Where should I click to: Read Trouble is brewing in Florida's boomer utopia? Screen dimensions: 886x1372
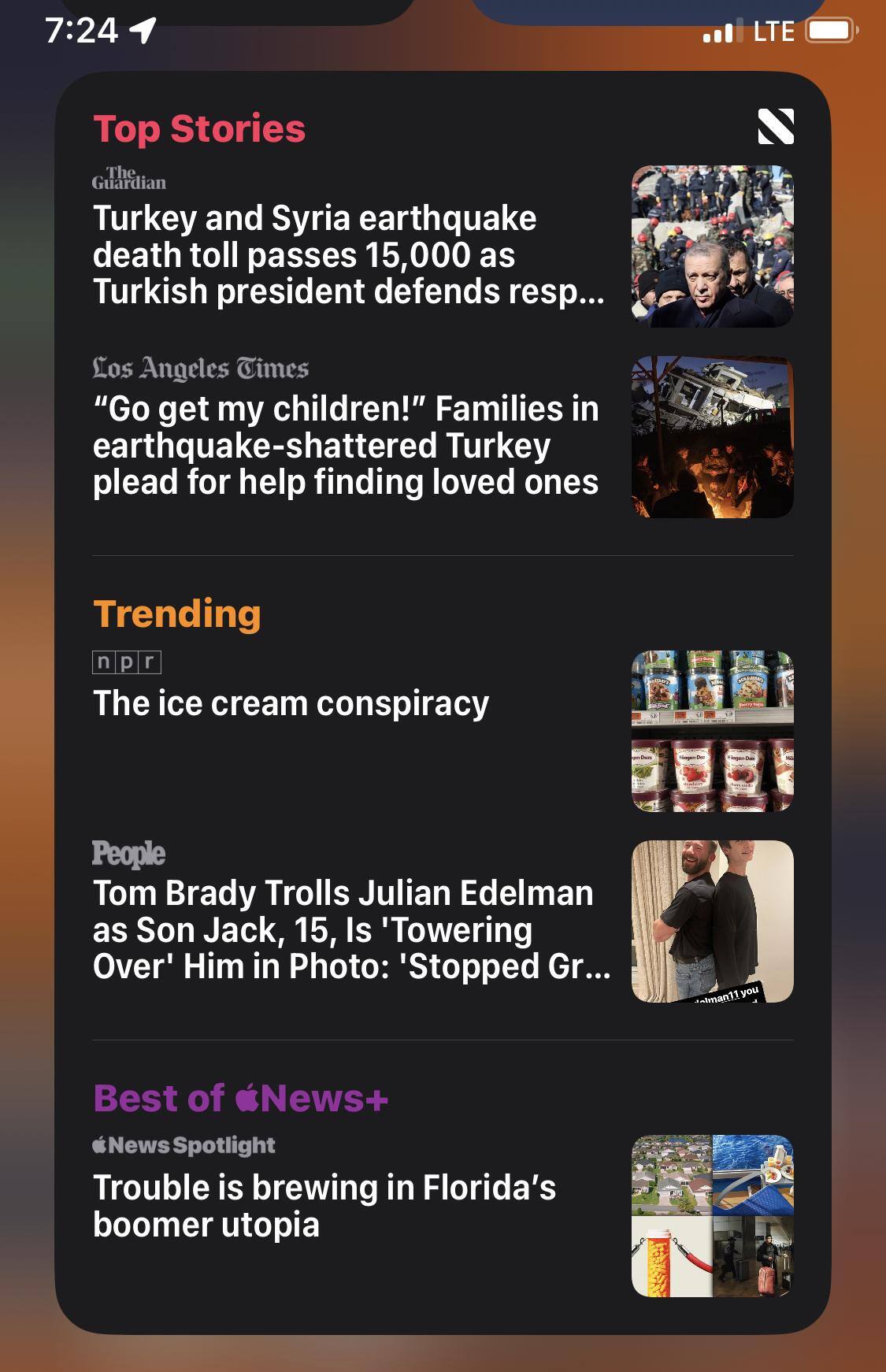tap(324, 1205)
